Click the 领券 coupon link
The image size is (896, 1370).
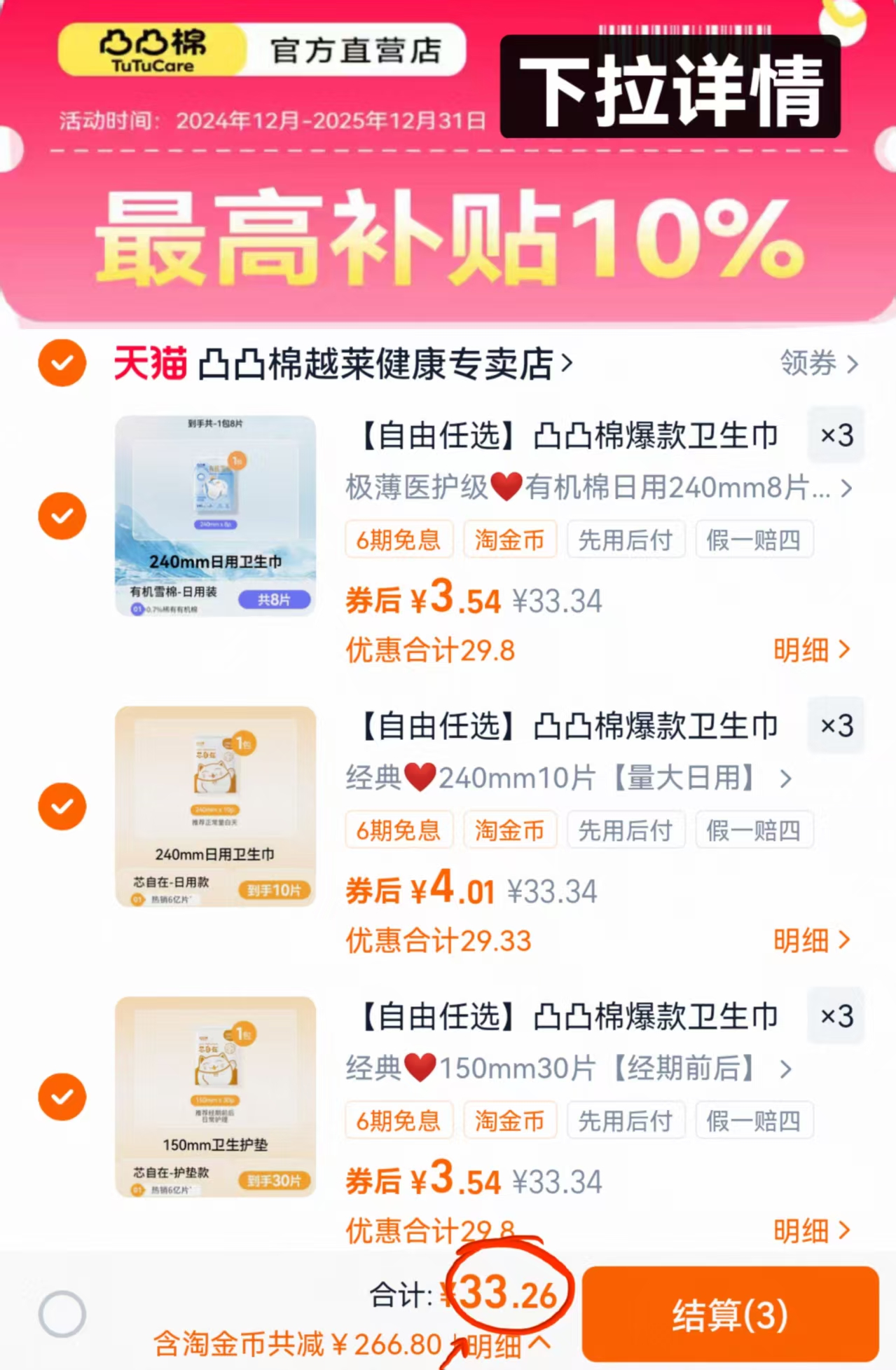click(807, 364)
